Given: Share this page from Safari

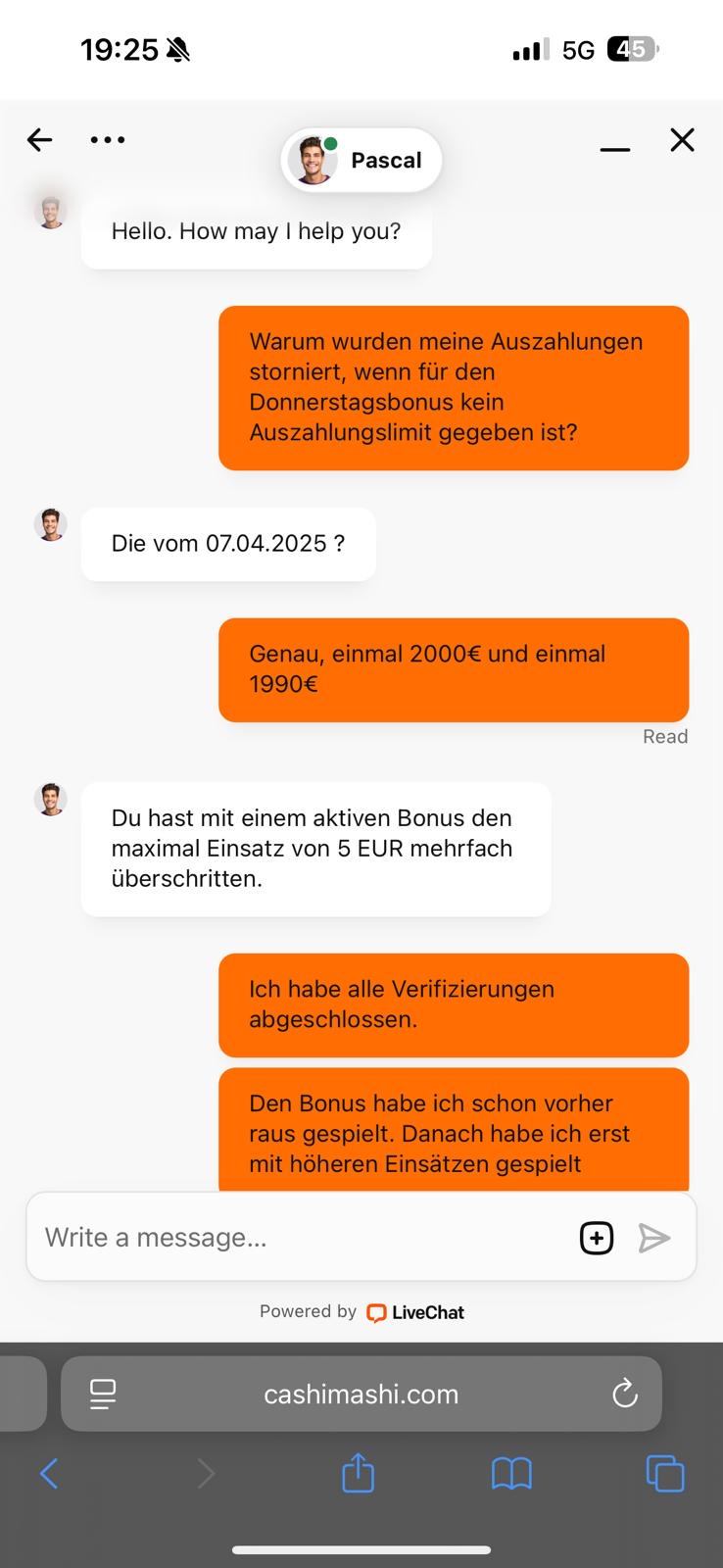Looking at the screenshot, I should coord(358,1473).
